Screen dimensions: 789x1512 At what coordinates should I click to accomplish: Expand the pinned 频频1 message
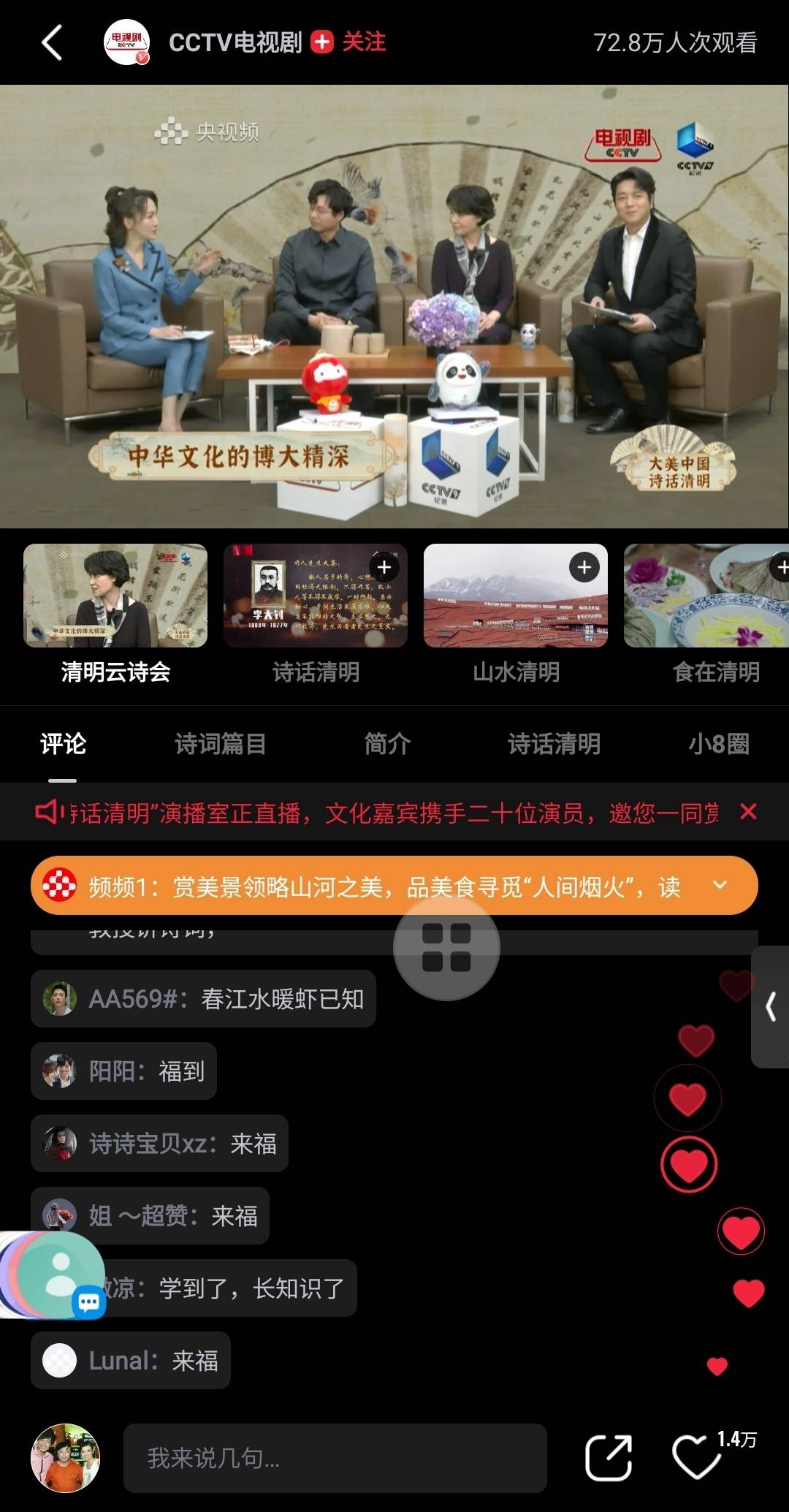pos(720,885)
